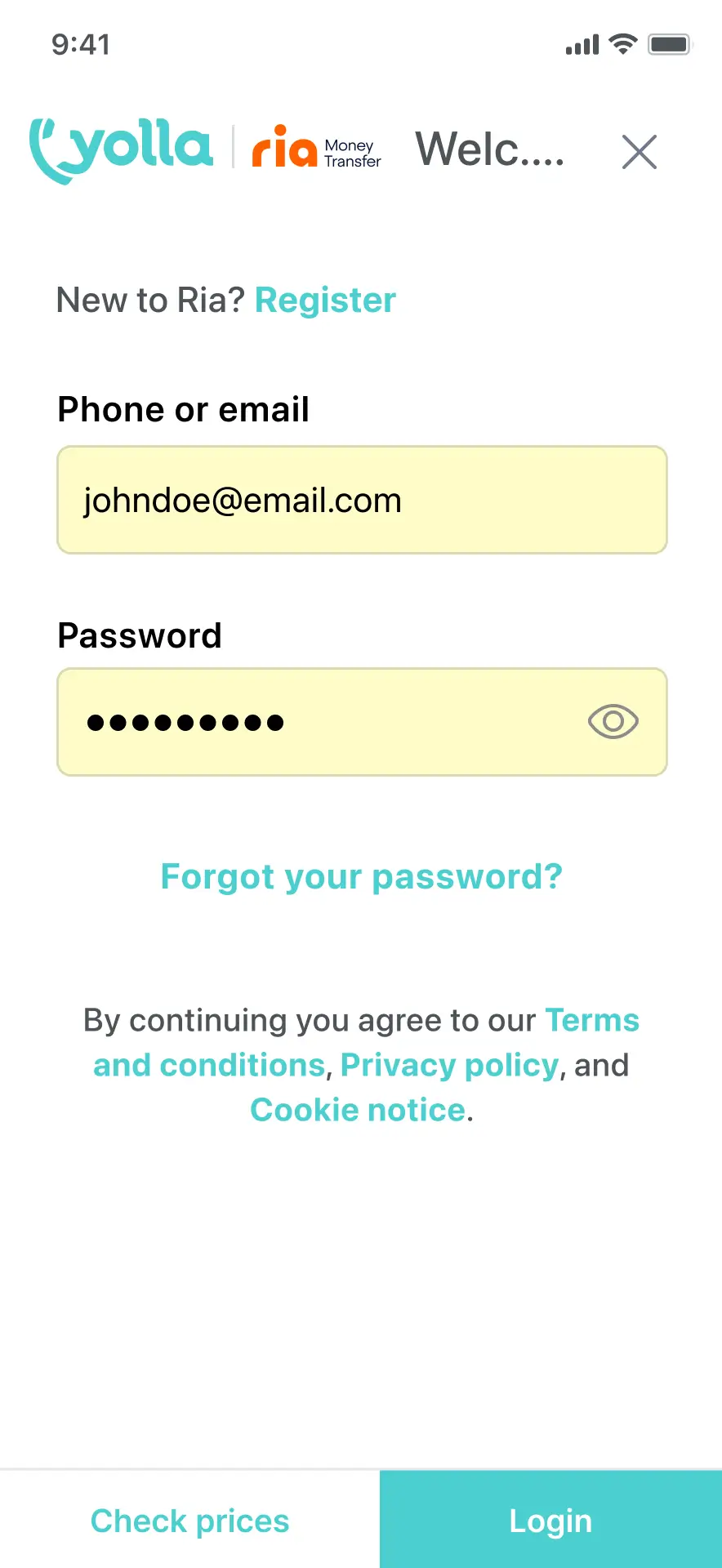Viewport: 722px width, 1568px height.
Task: Open the Privacy policy link
Action: [449, 1066]
